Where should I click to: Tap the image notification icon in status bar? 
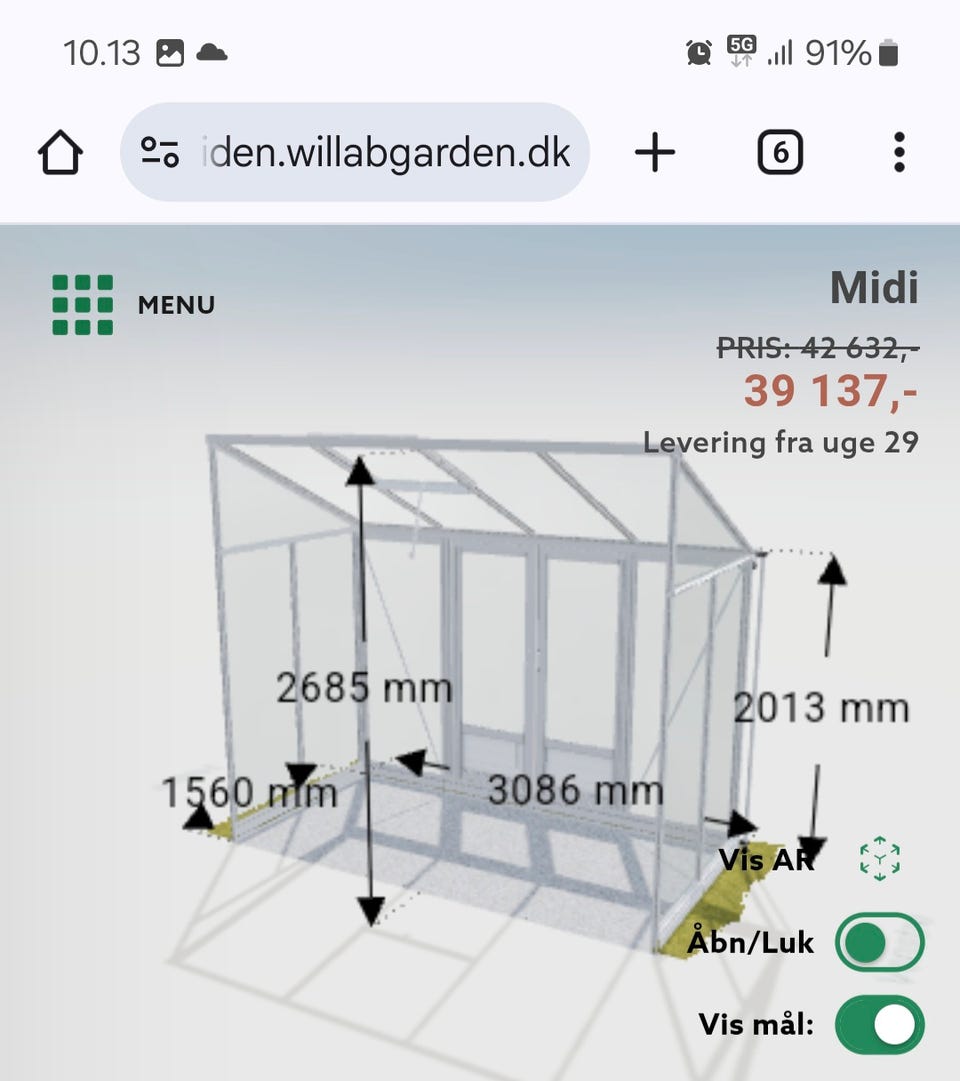tap(172, 52)
